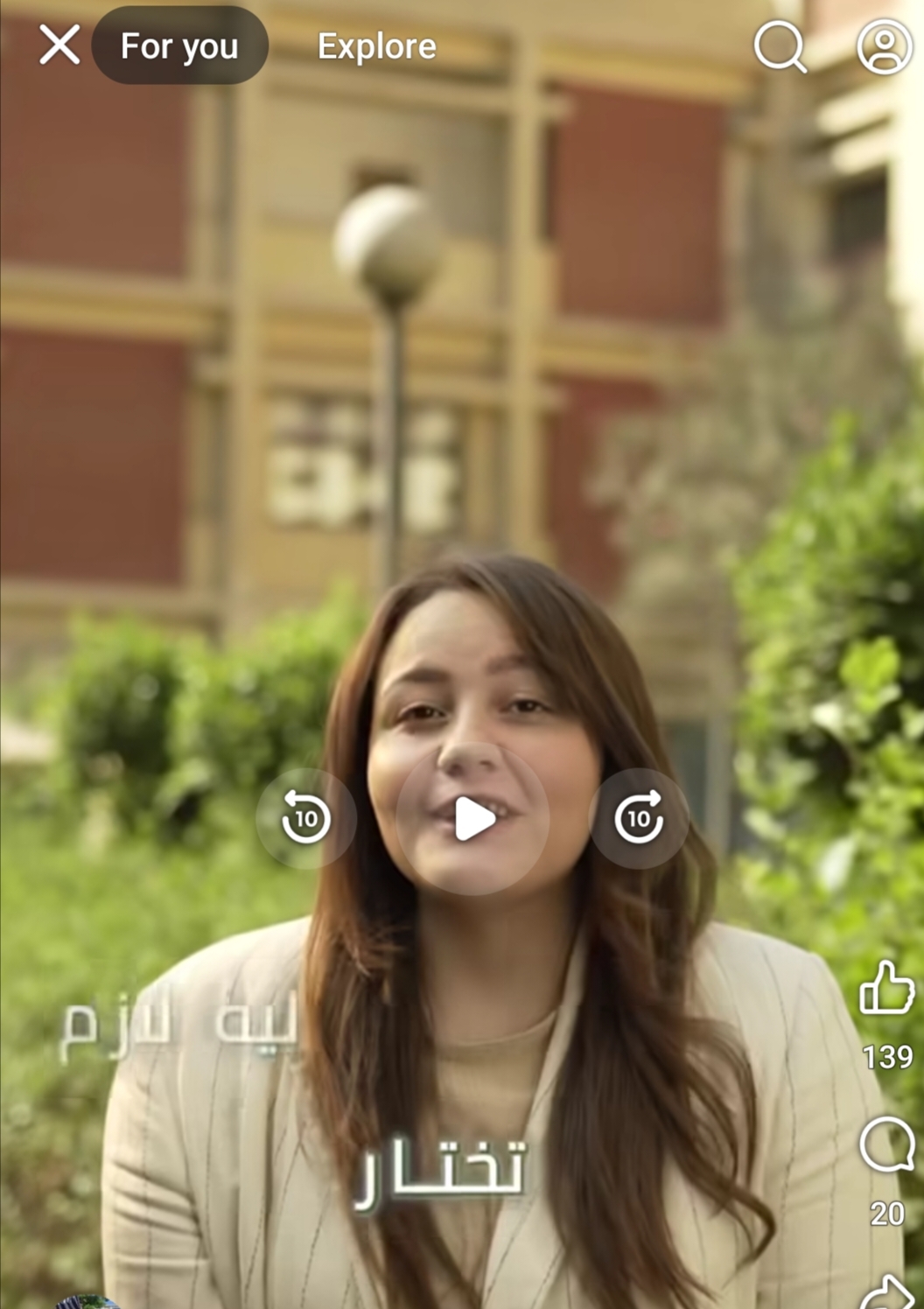Screen dimensions: 924x1309
Task: Open the profile account icon
Action: coord(884,46)
